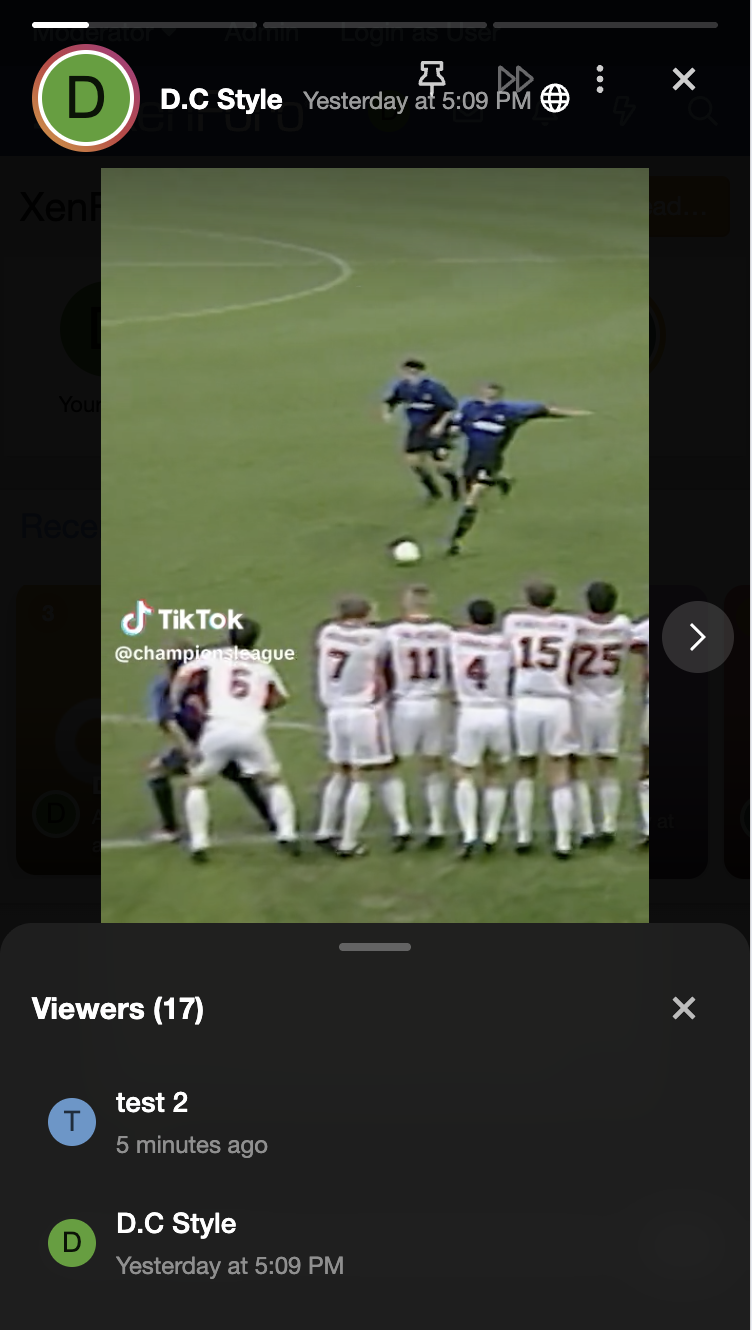The height and width of the screenshot is (1330, 752).
Task: Skip forward to the next story
Action: [x=516, y=79]
